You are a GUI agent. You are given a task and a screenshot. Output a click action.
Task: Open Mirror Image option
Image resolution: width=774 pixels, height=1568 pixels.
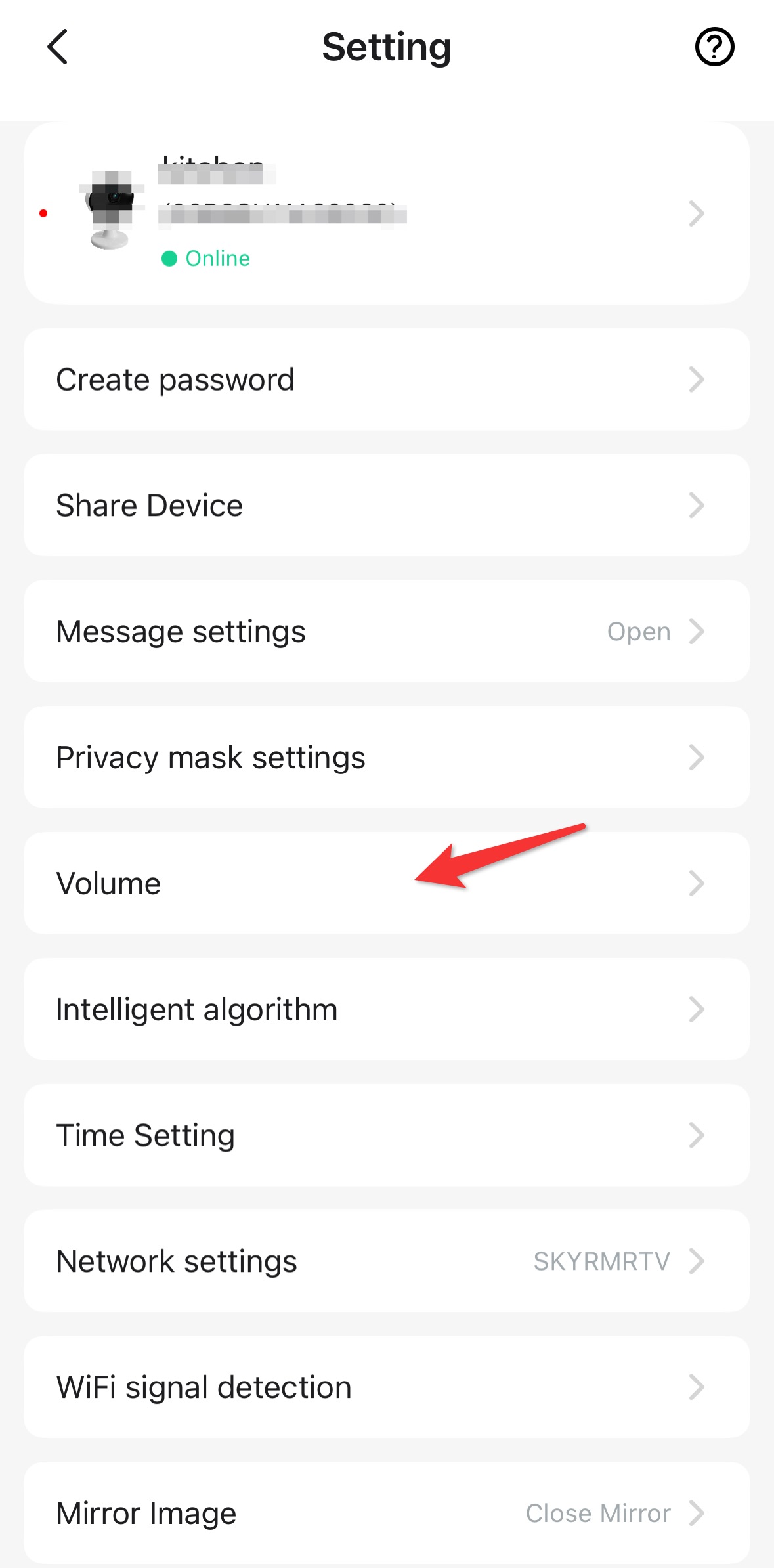387,1513
